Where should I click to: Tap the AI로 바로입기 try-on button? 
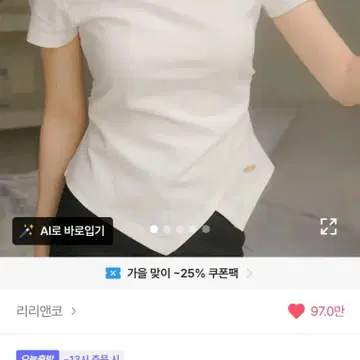[63, 231]
